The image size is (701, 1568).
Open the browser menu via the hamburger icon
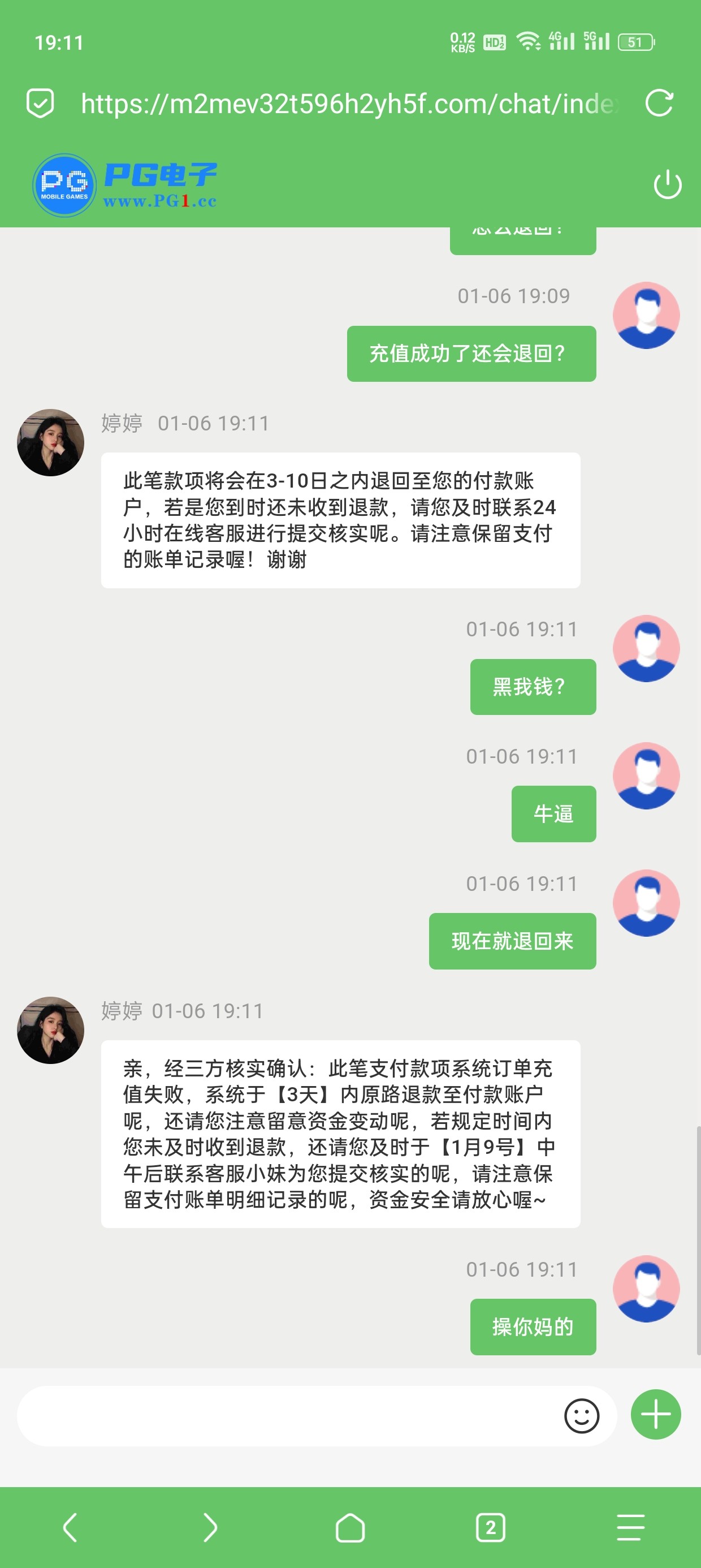(630, 1527)
